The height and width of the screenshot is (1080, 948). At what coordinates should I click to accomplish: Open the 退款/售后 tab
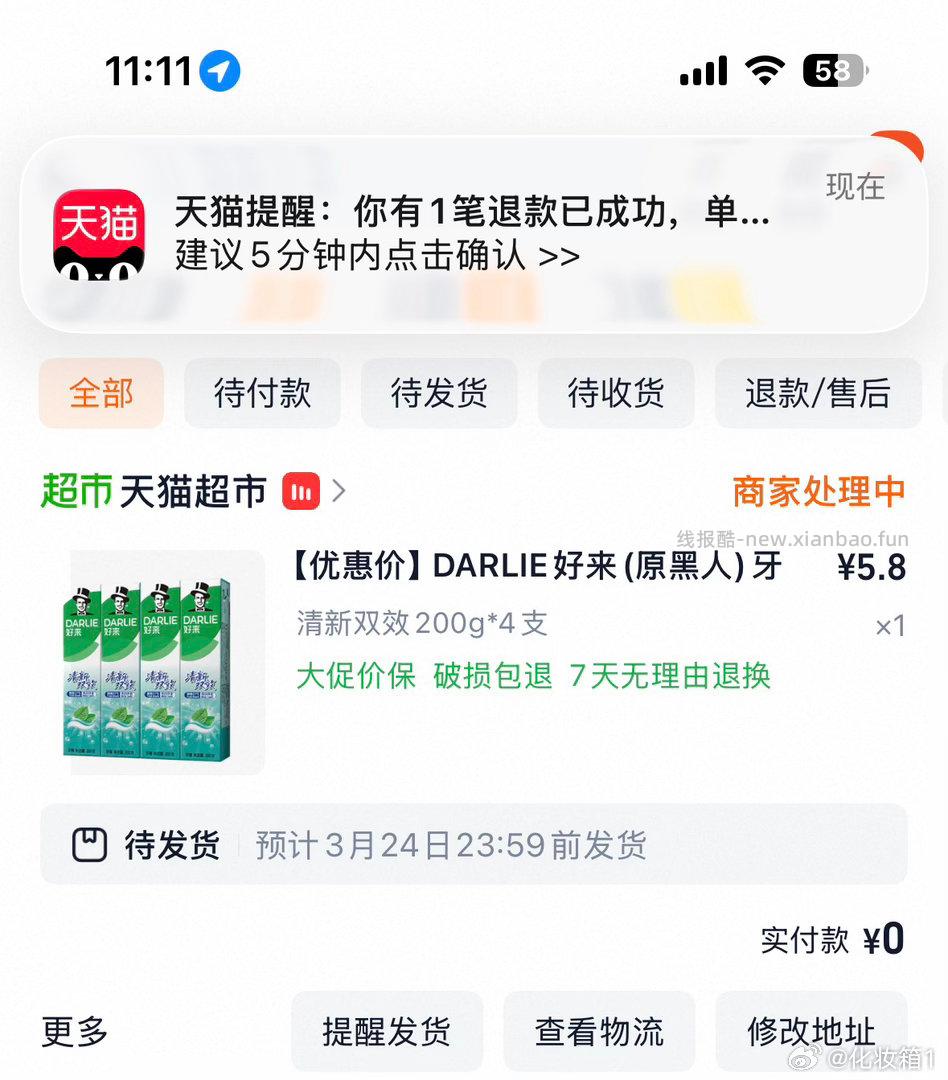pos(818,393)
